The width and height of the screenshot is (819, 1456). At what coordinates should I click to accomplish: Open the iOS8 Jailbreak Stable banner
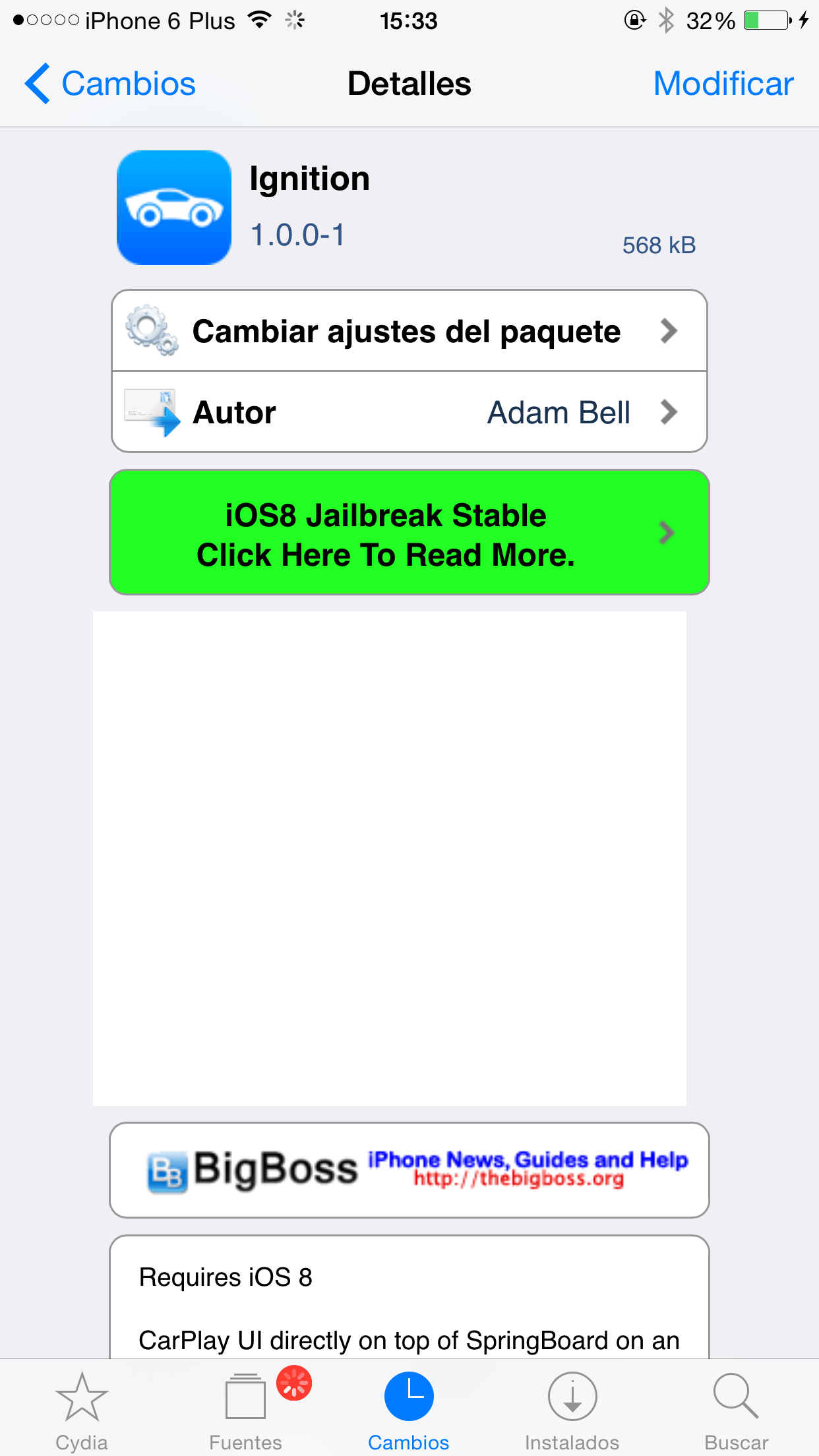[409, 533]
